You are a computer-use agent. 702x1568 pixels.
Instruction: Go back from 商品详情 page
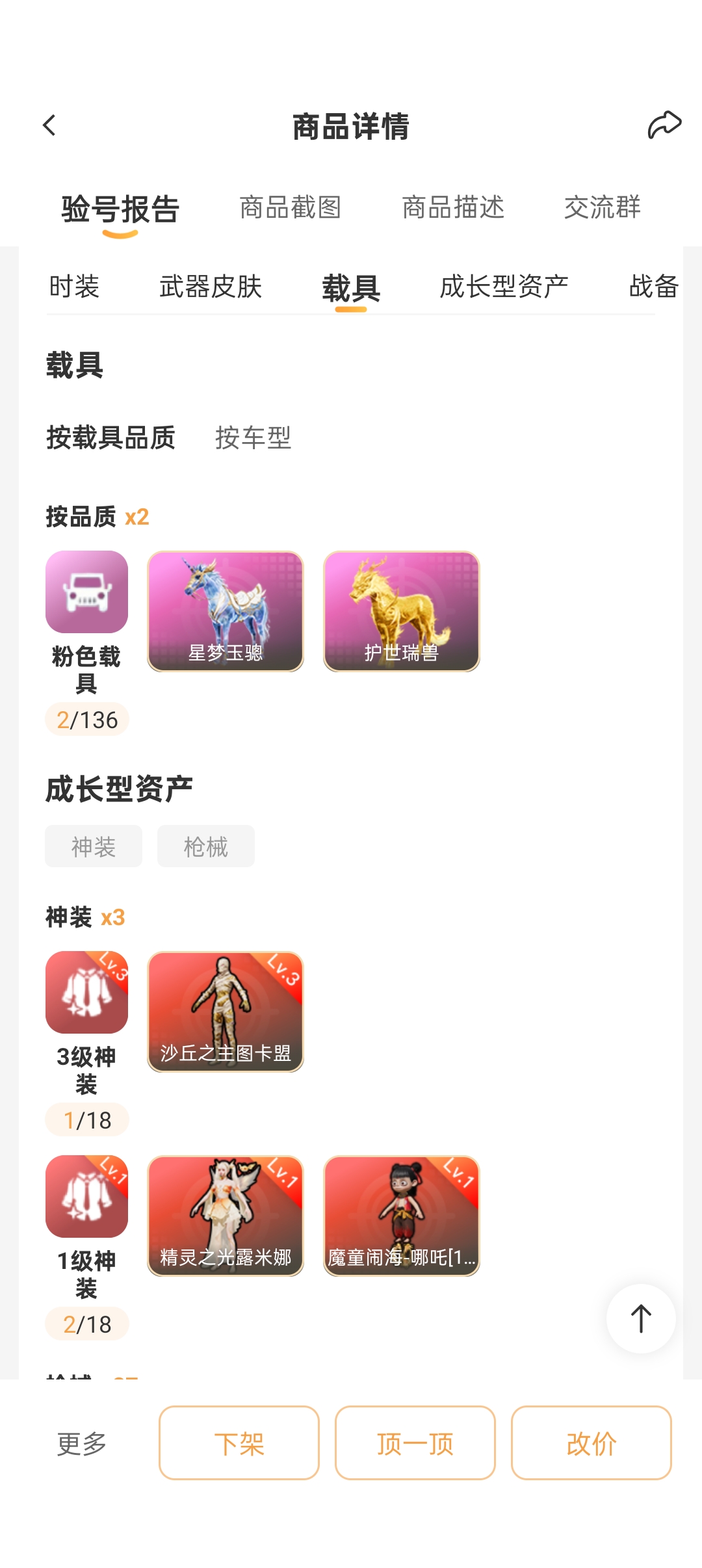point(49,125)
